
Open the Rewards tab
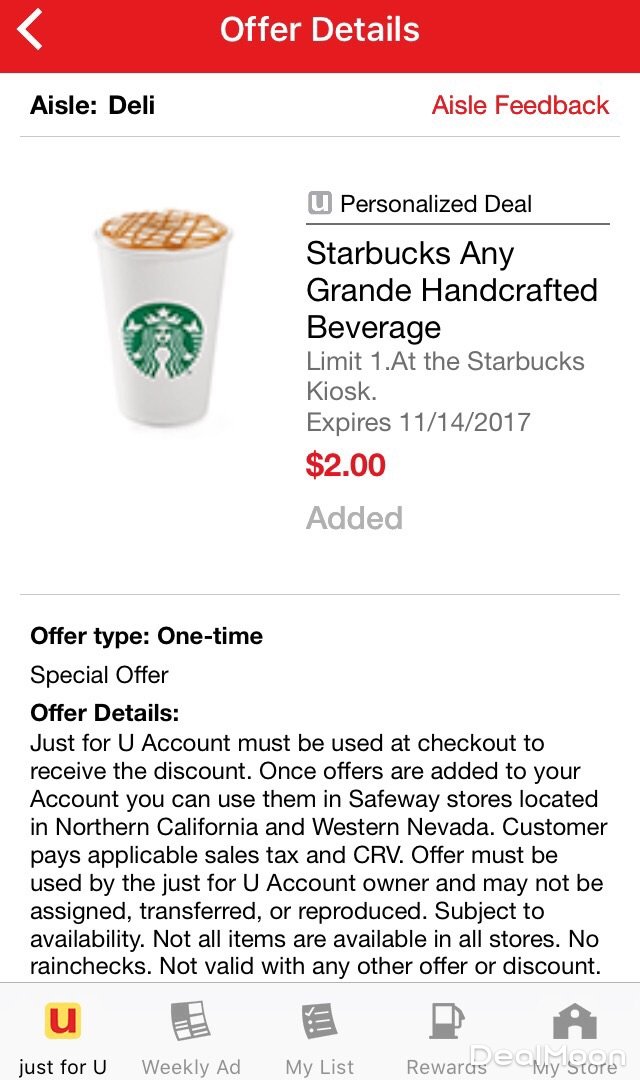point(446,1036)
